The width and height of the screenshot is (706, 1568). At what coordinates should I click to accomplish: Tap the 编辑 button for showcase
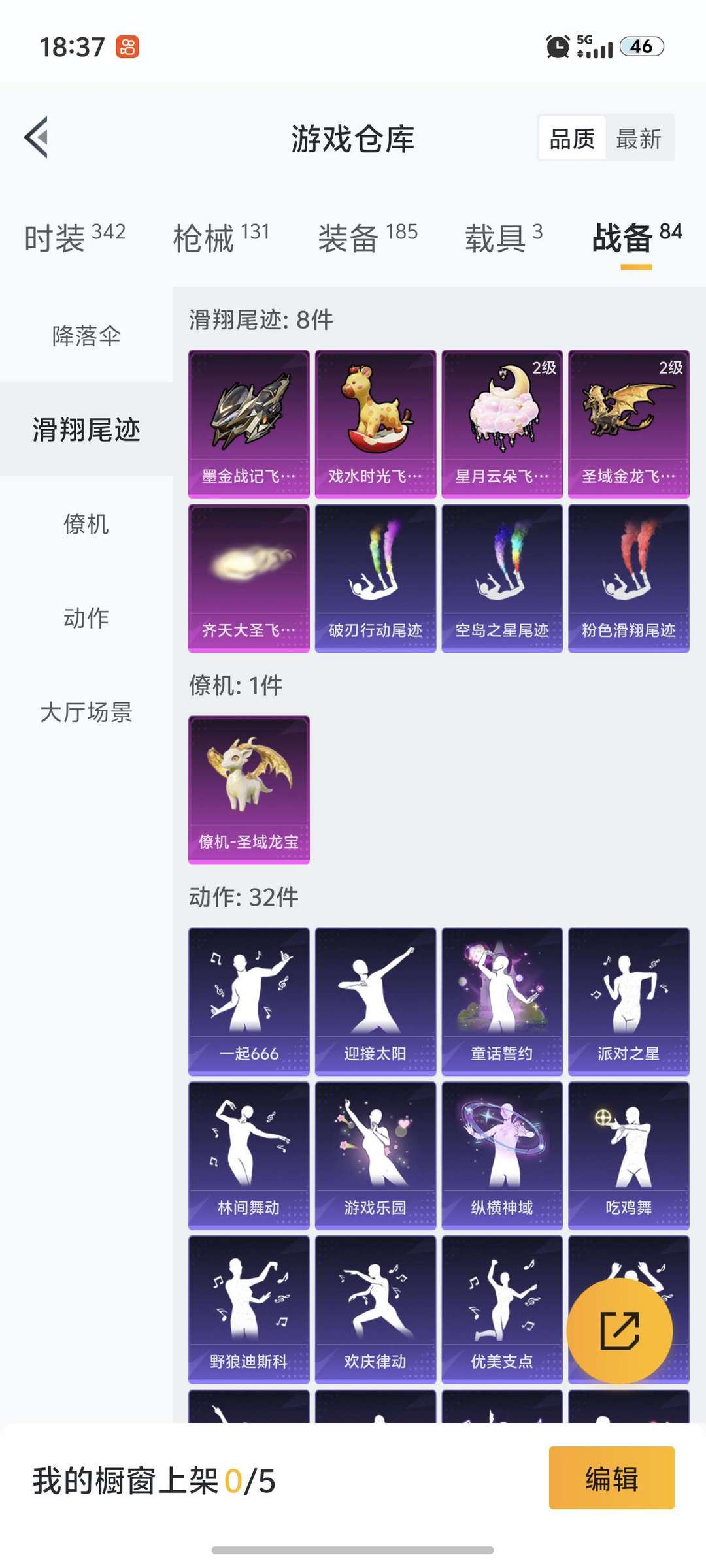tap(612, 1478)
